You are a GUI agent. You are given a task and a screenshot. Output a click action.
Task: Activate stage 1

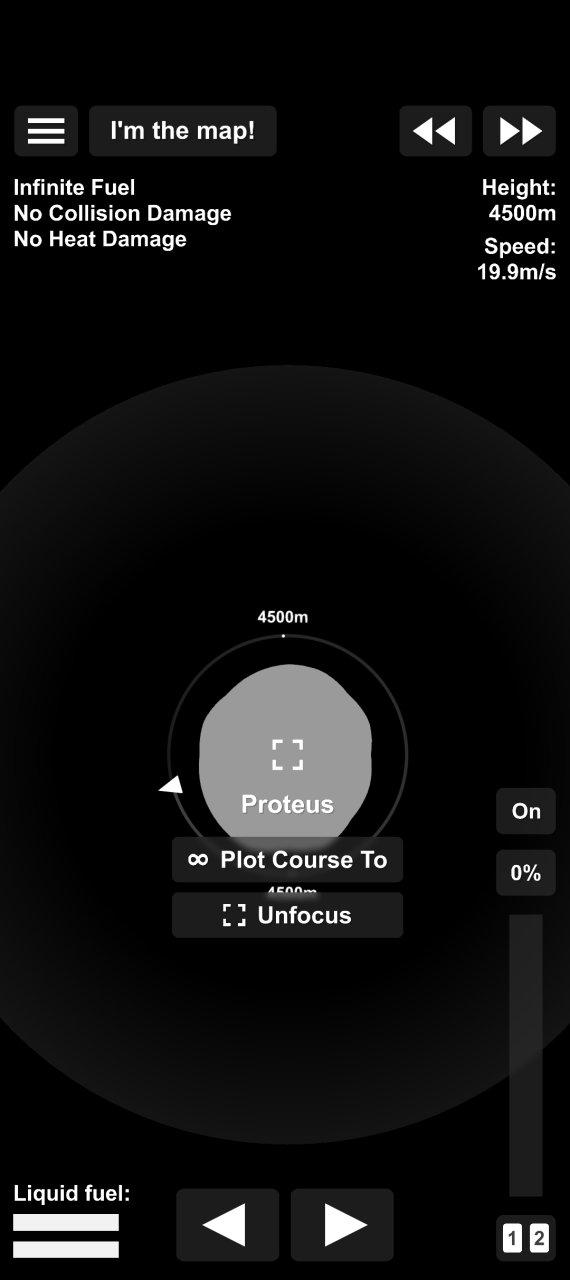513,1240
